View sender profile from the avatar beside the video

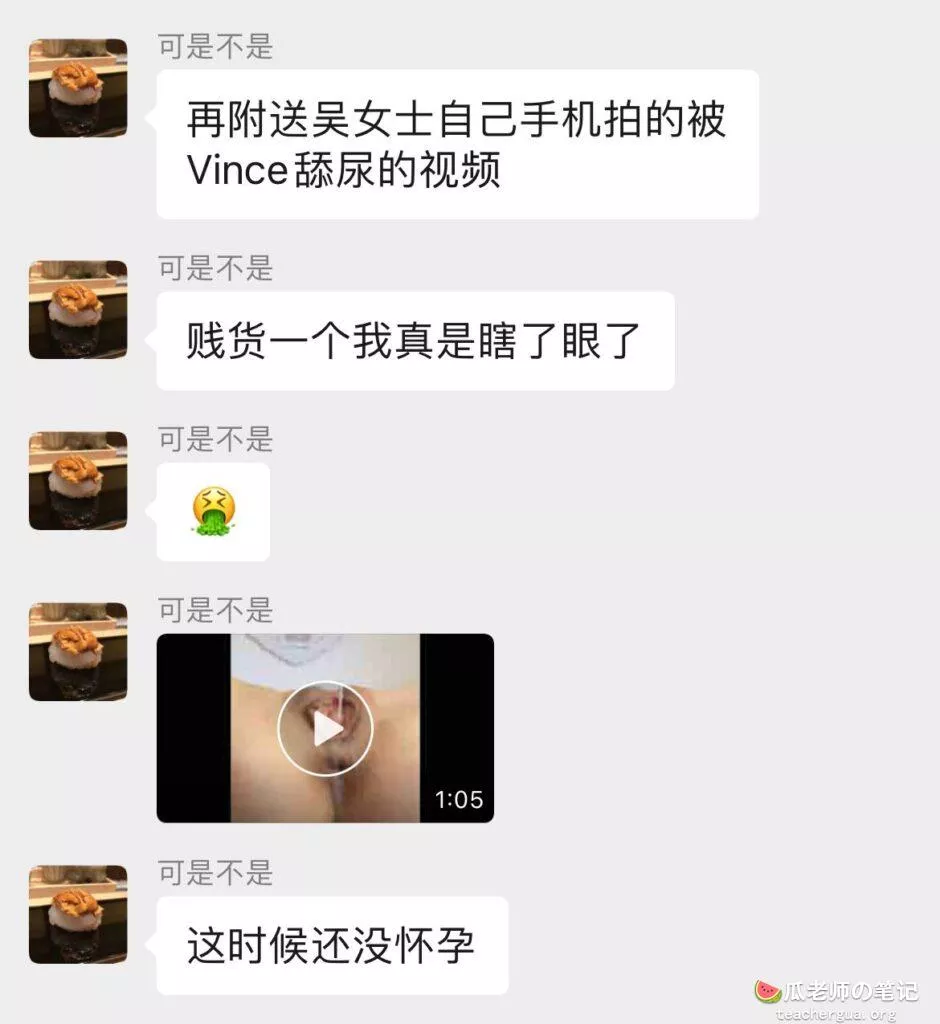78,651
